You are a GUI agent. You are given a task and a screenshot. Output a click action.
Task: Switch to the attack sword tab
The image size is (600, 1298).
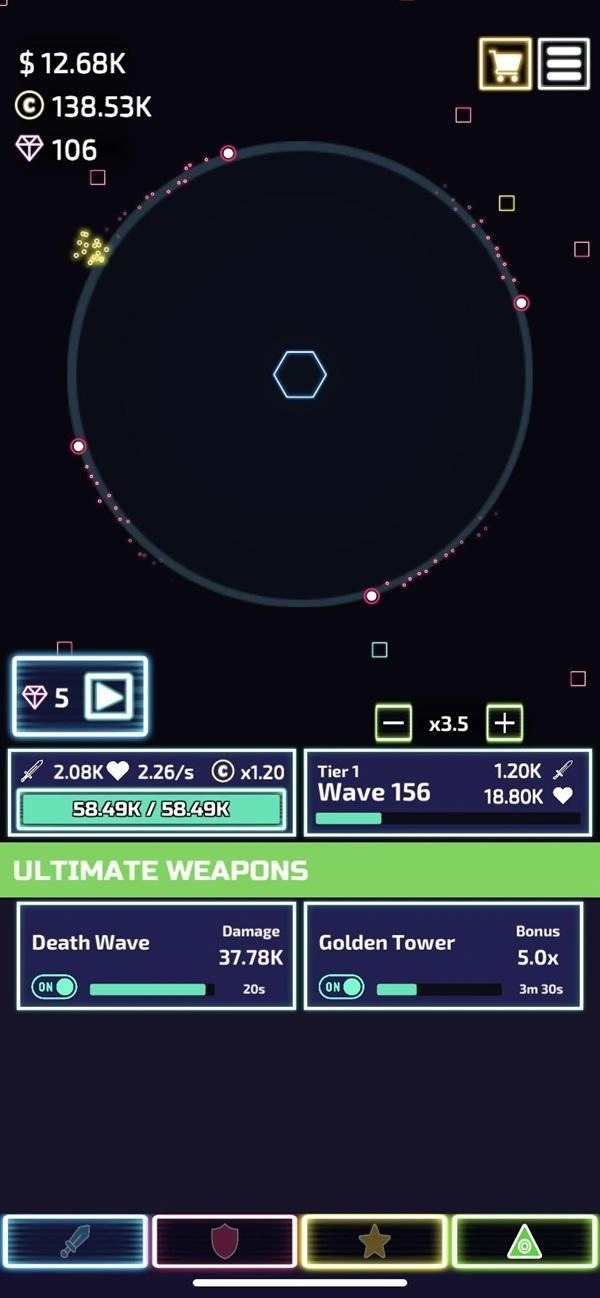(x=76, y=1241)
